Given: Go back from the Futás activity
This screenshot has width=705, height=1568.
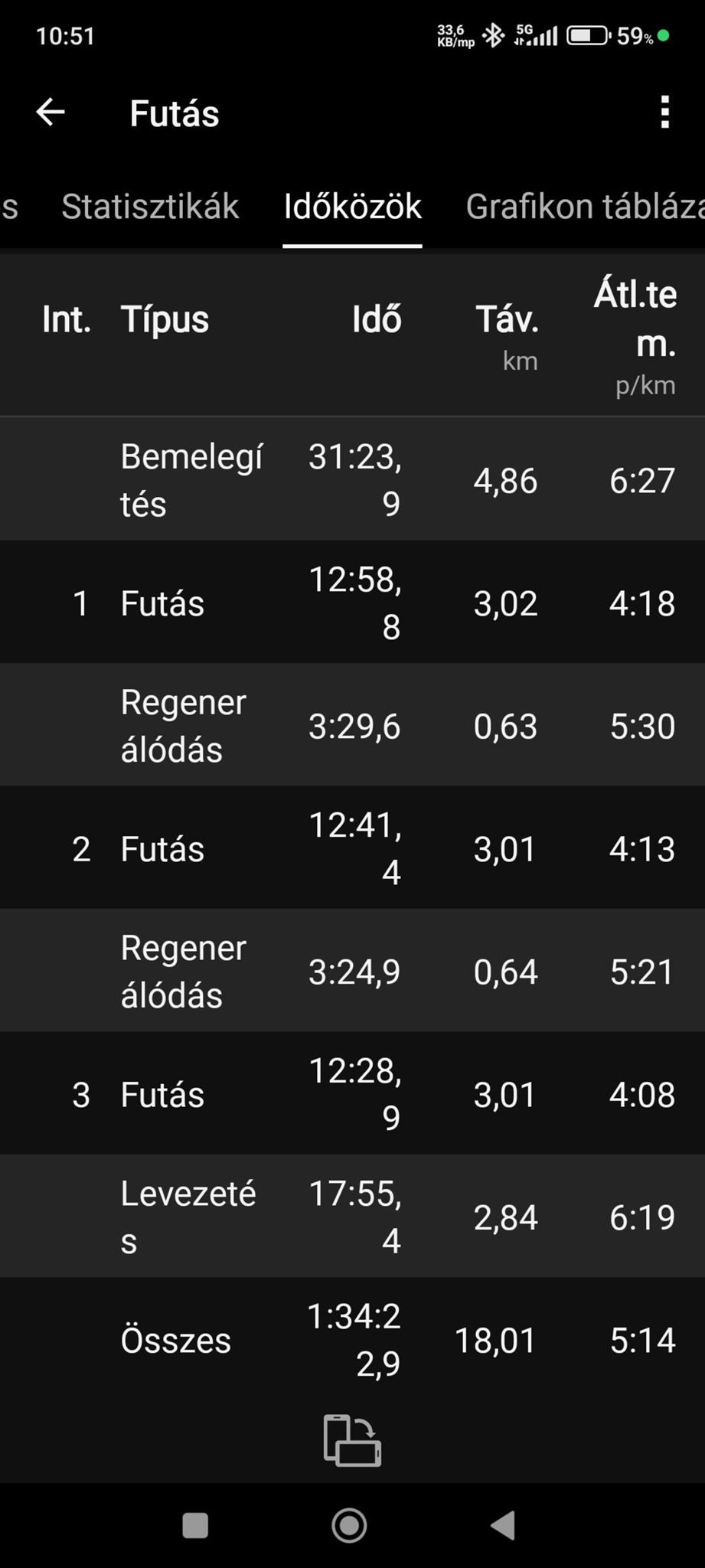Looking at the screenshot, I should [x=51, y=113].
